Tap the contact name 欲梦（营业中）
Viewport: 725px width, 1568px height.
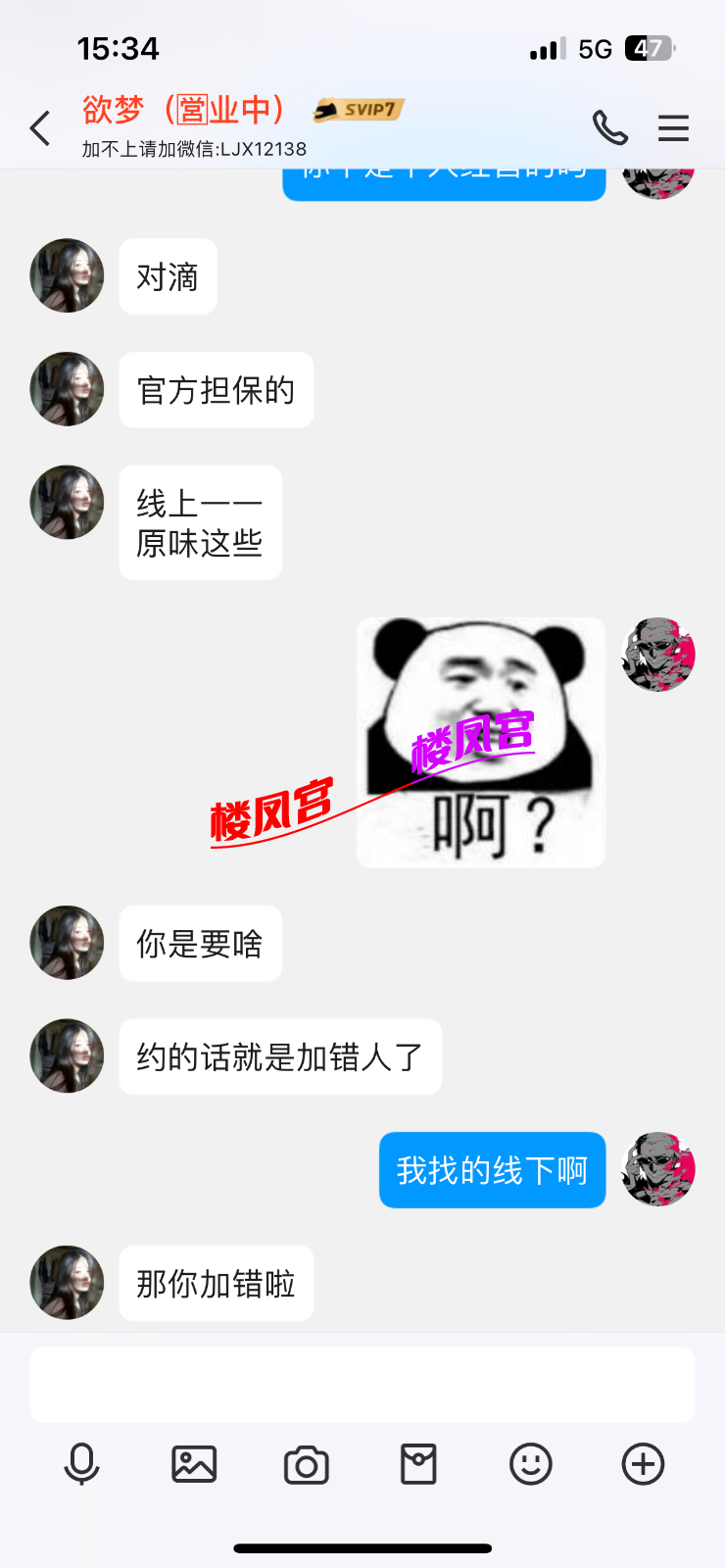pyautogui.click(x=186, y=110)
